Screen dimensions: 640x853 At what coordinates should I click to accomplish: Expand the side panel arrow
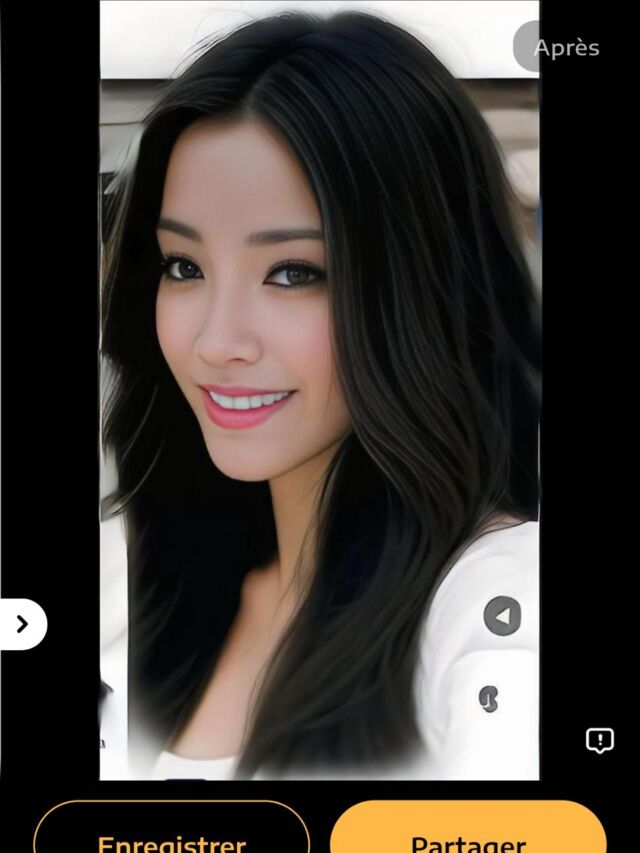click(22, 624)
